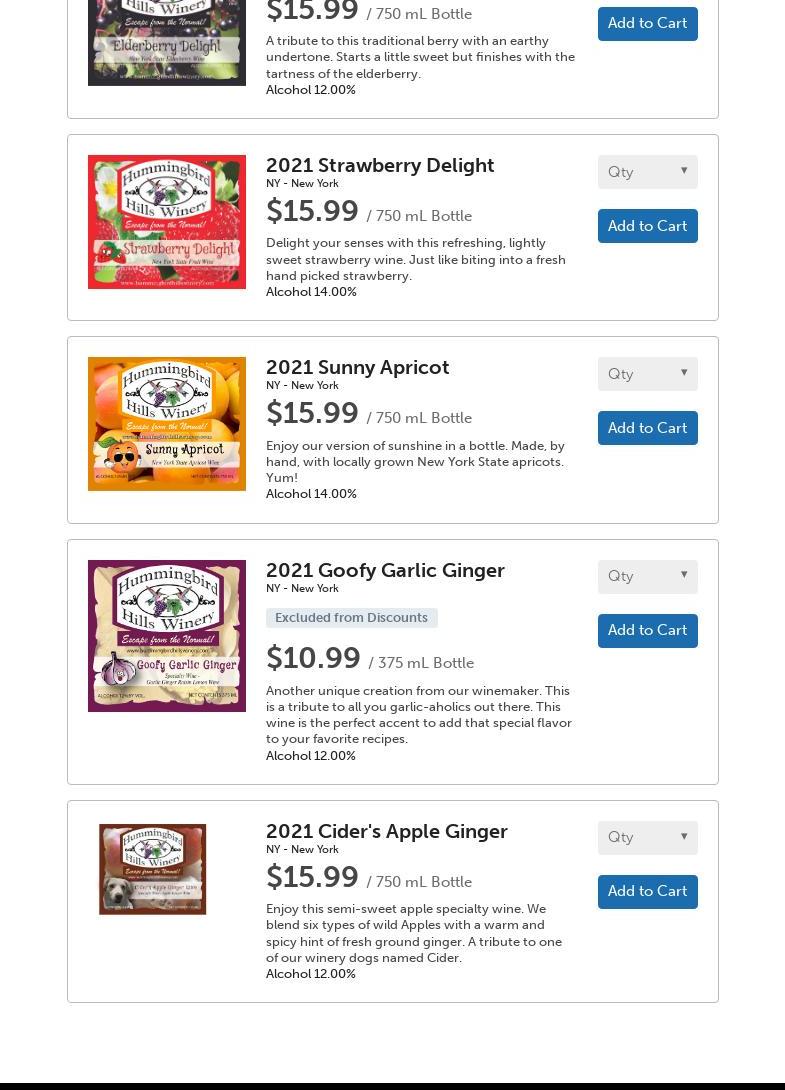
Task: Open the Goofy Garlic Ginger label image
Action: pyautogui.click(x=167, y=636)
